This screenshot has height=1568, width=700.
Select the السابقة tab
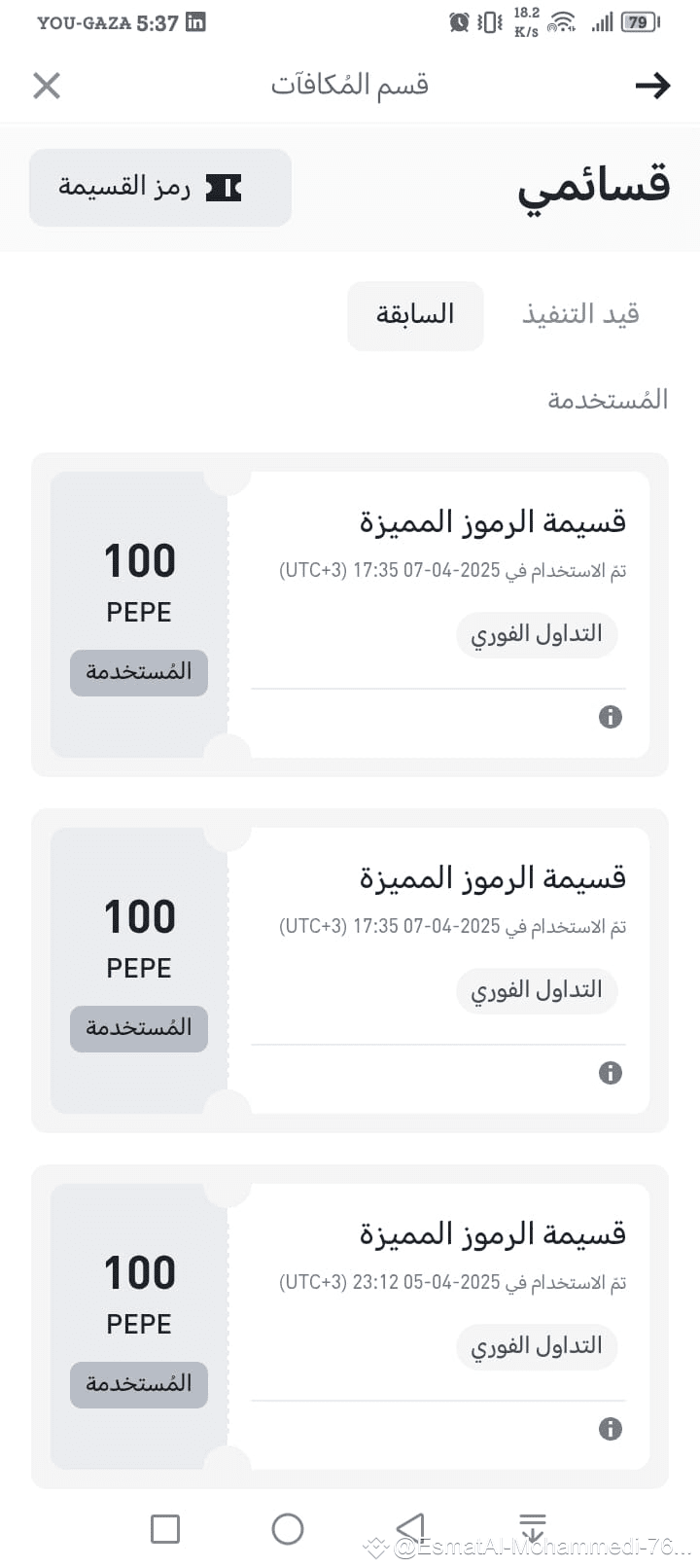pos(415,315)
